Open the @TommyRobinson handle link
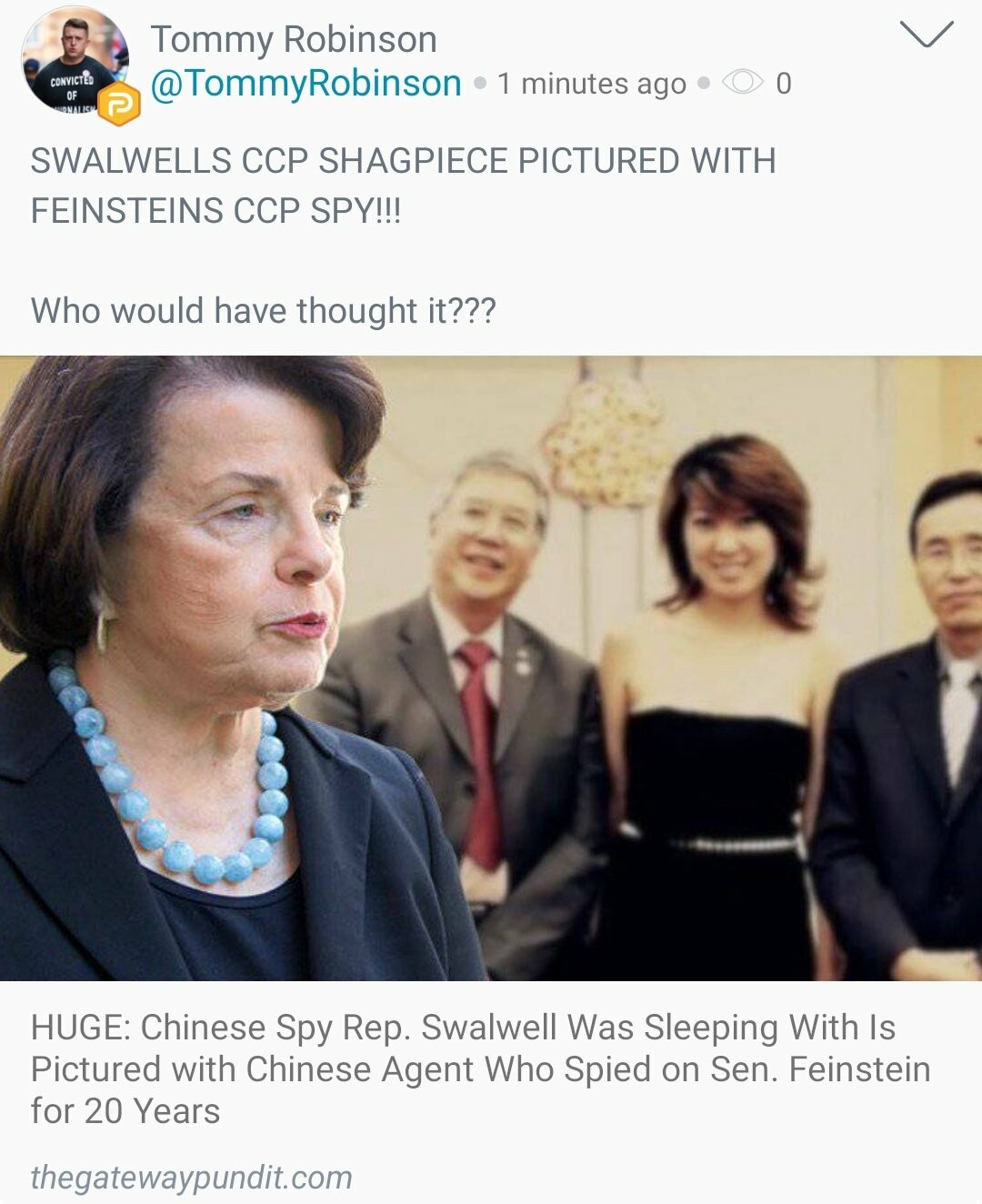Image resolution: width=982 pixels, height=1204 pixels. tap(306, 84)
